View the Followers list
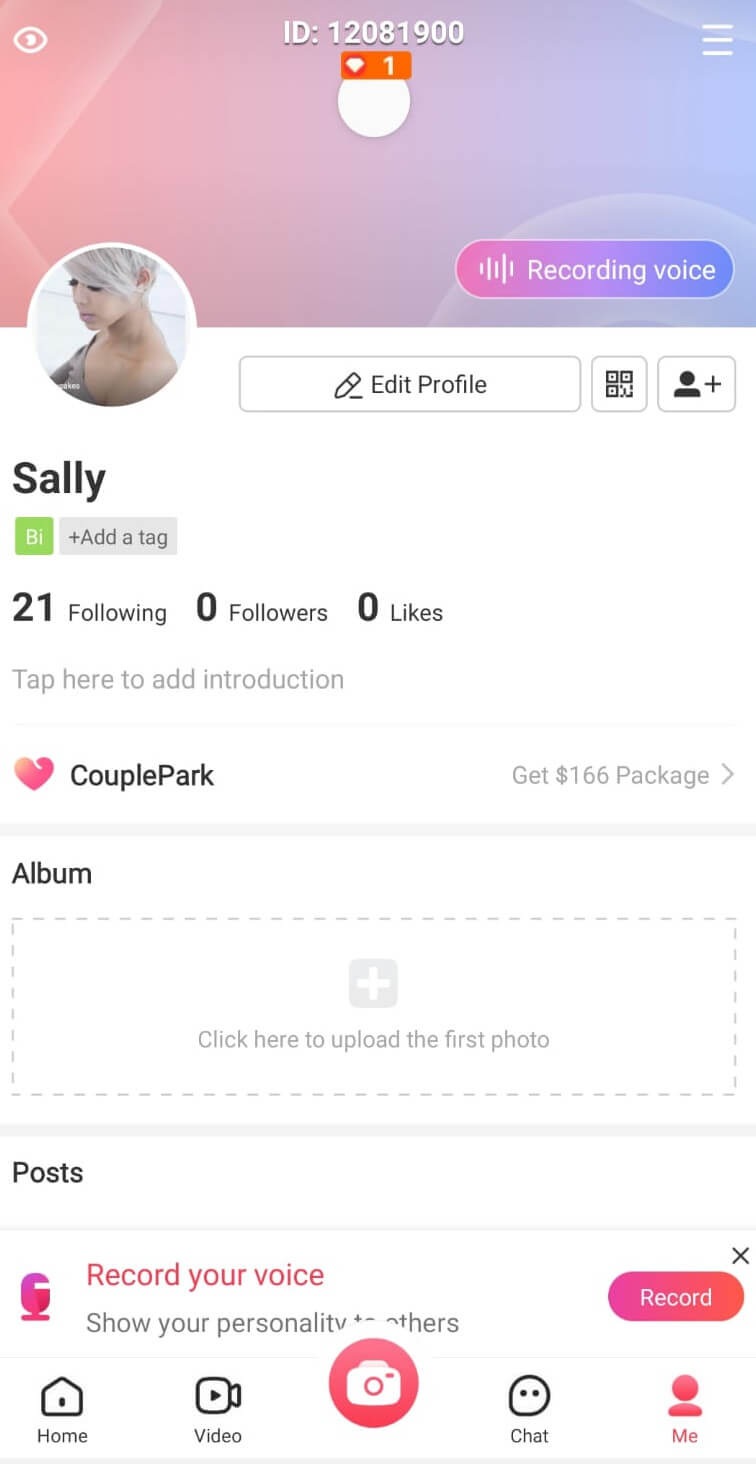This screenshot has height=1464, width=756. coord(262,609)
